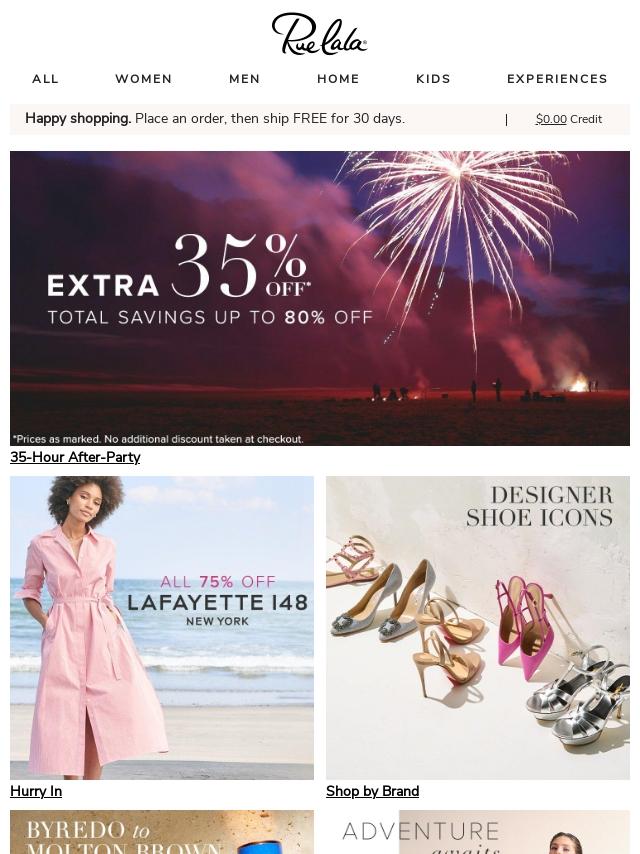Select the HOME category
This screenshot has width=640, height=854.
click(338, 79)
